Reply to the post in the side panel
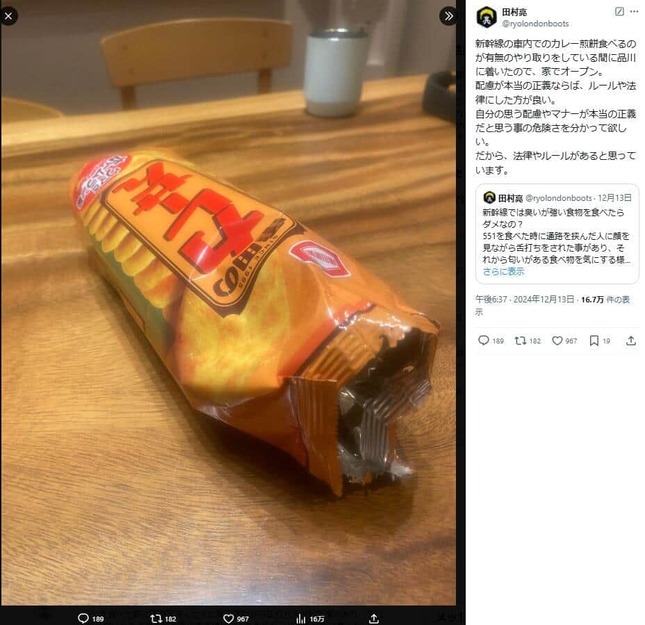The height and width of the screenshot is (625, 645). [484, 341]
